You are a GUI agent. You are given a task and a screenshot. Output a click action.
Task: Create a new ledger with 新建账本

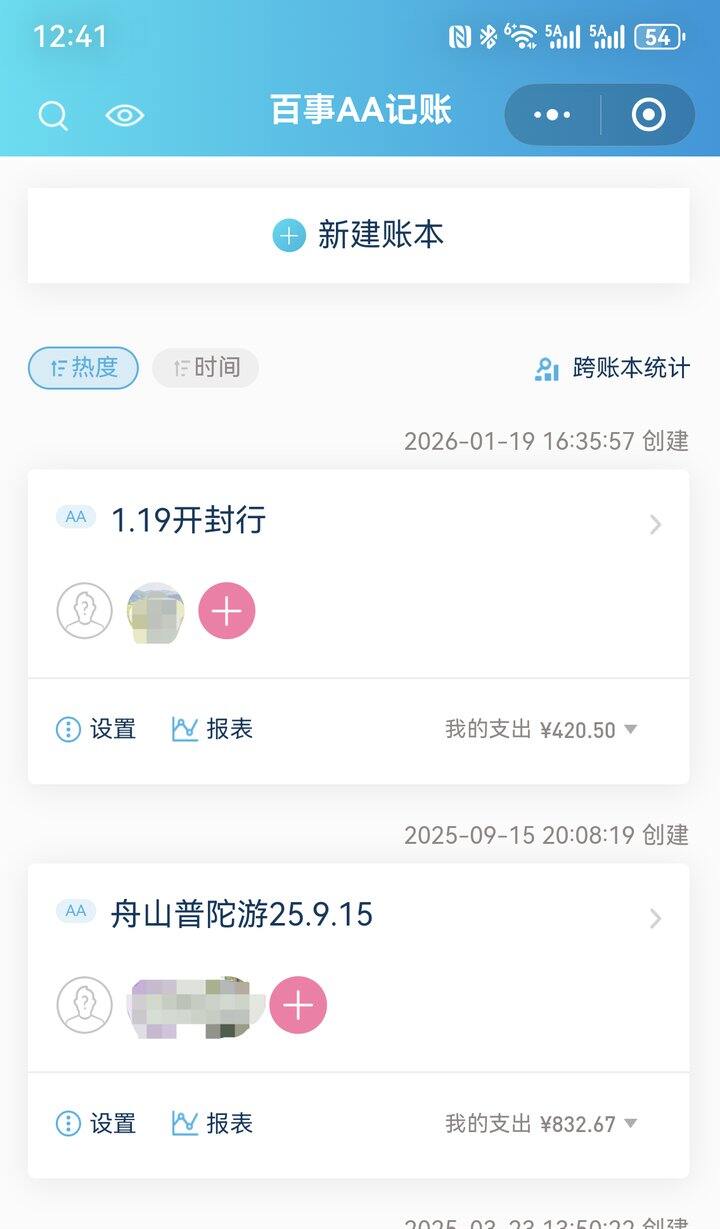(x=358, y=235)
